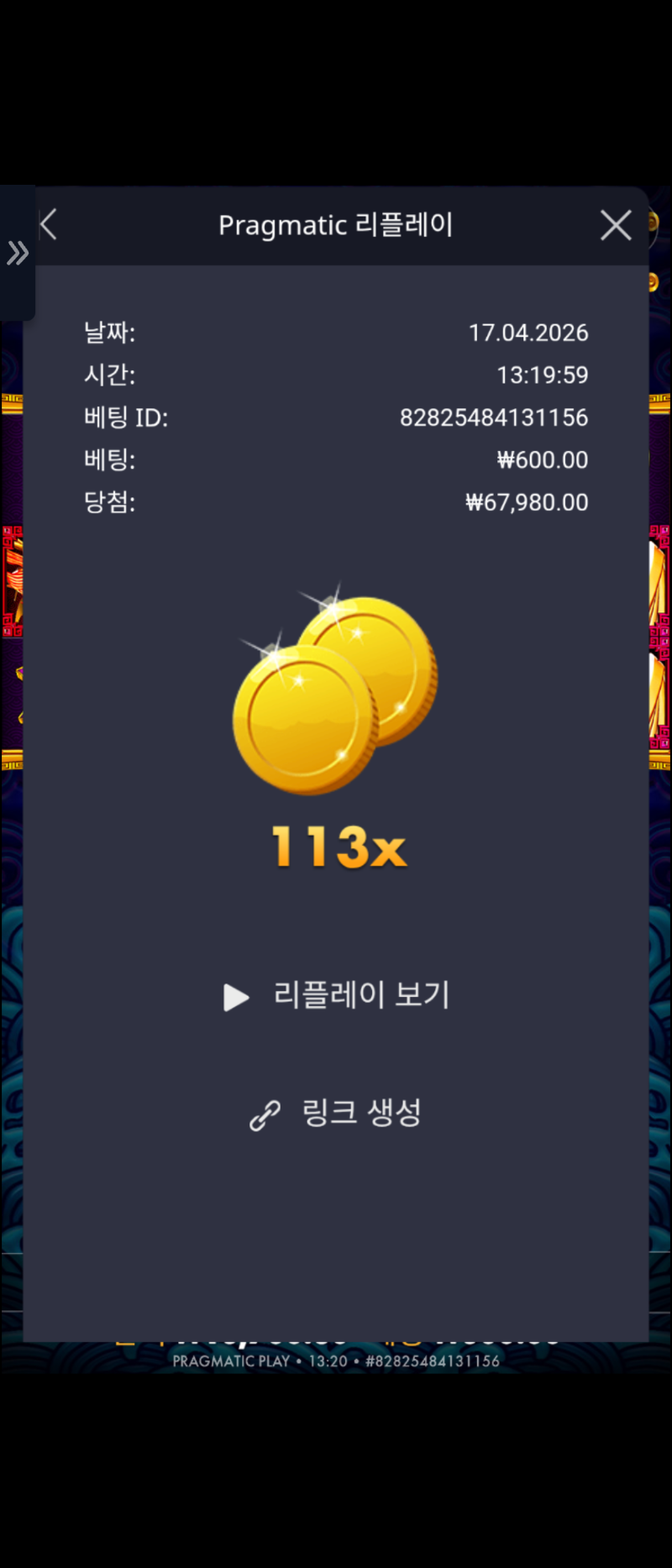The image size is (672, 1568).
Task: Go back from the Pragmatic replay panel
Action: [49, 225]
